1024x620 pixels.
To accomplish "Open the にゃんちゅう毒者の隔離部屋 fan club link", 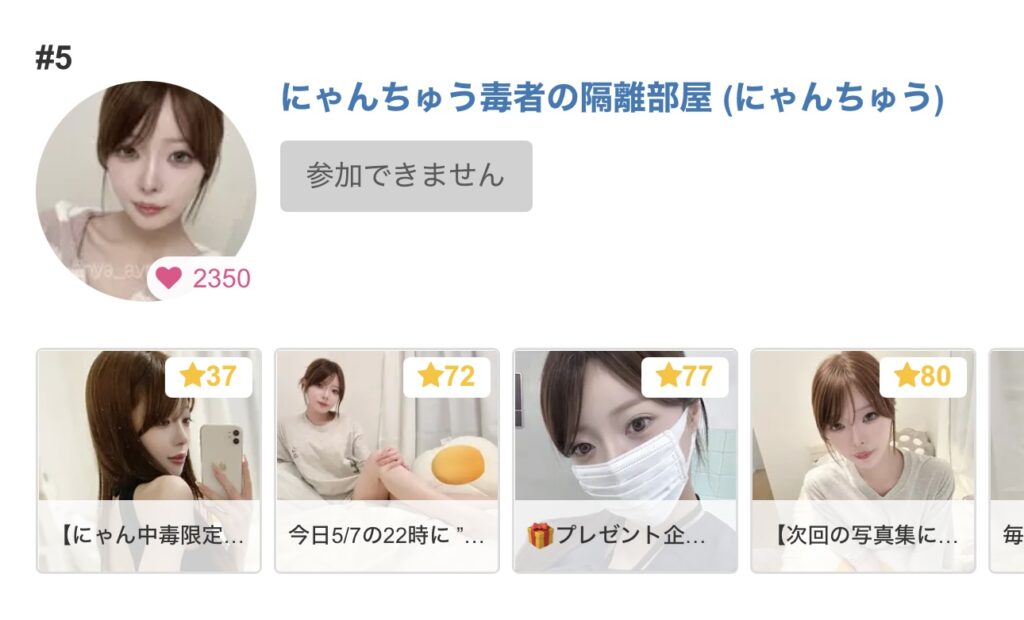I will 612,98.
